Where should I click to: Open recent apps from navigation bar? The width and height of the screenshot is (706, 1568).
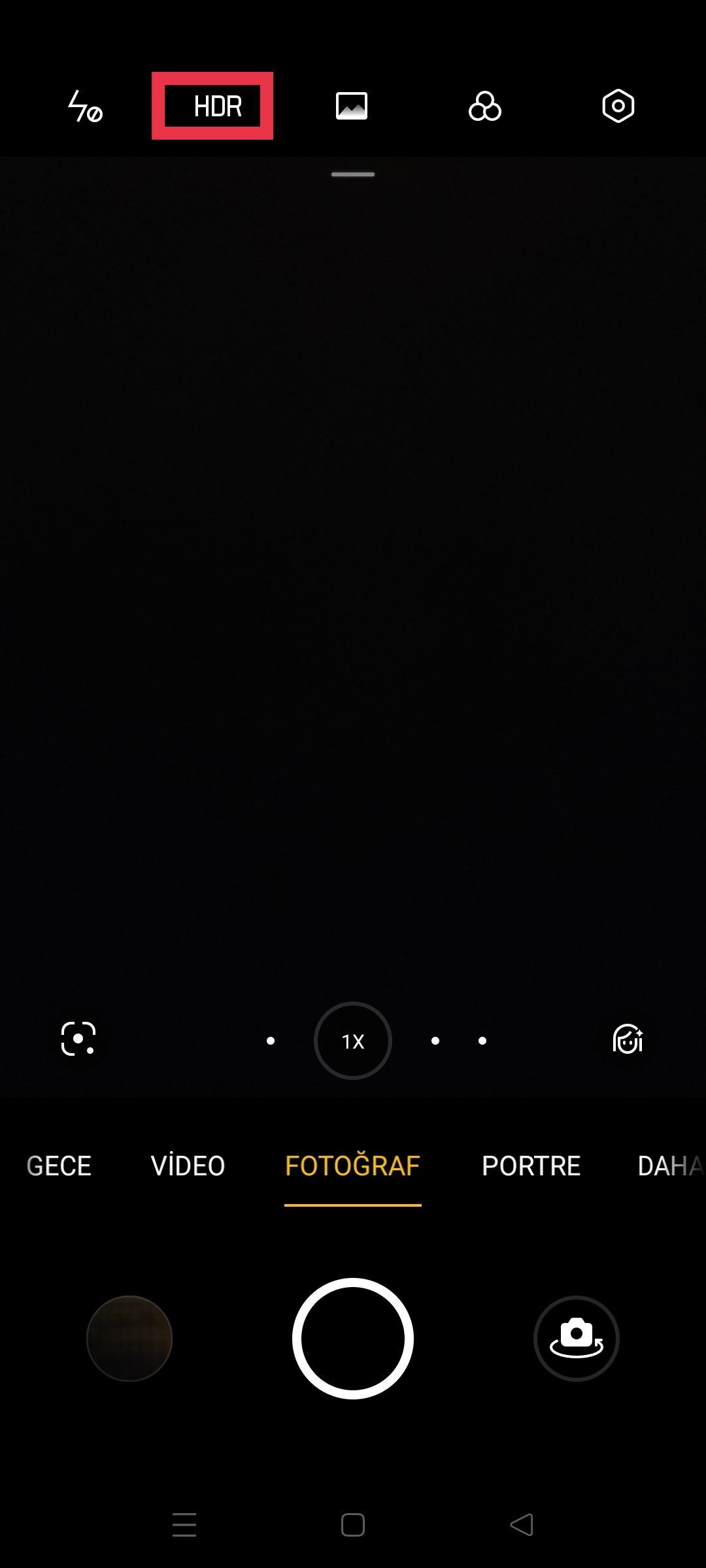[x=184, y=1525]
